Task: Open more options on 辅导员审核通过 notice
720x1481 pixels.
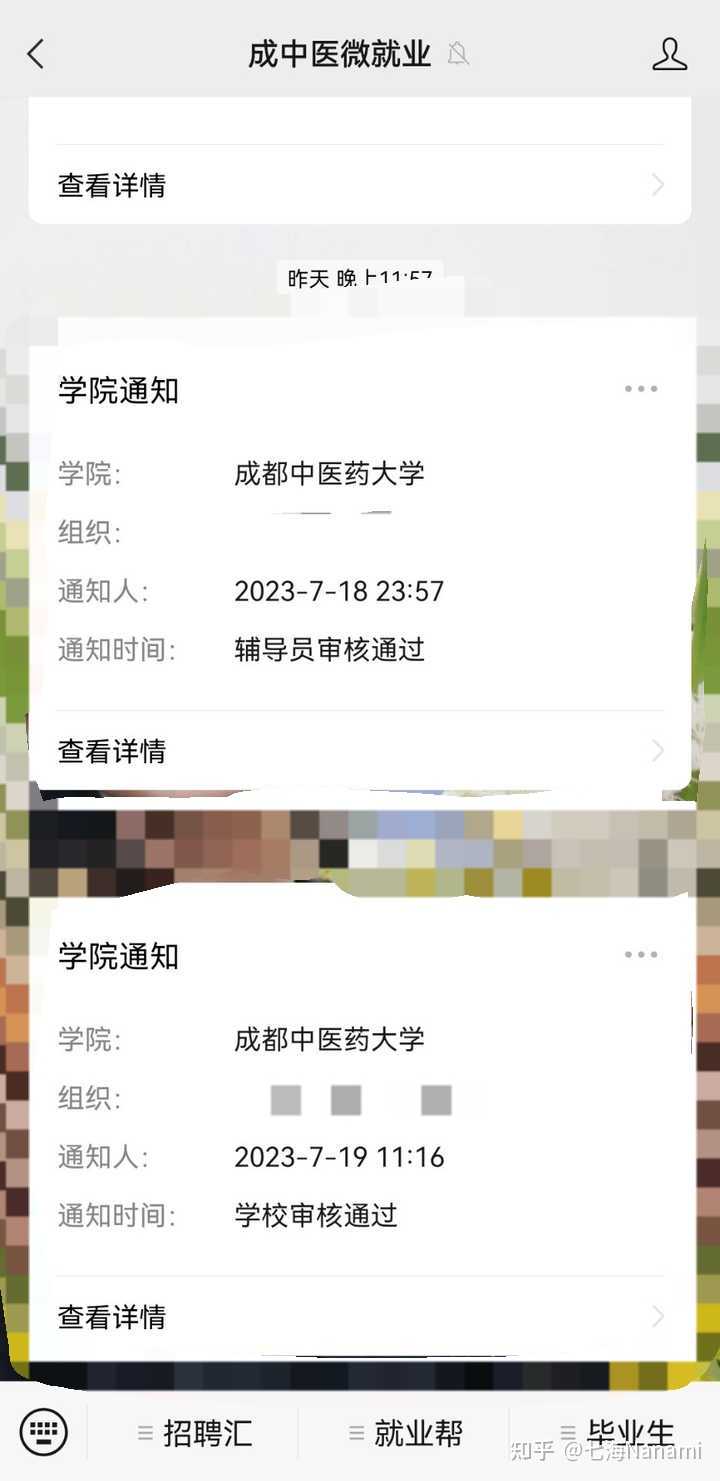Action: [x=640, y=389]
